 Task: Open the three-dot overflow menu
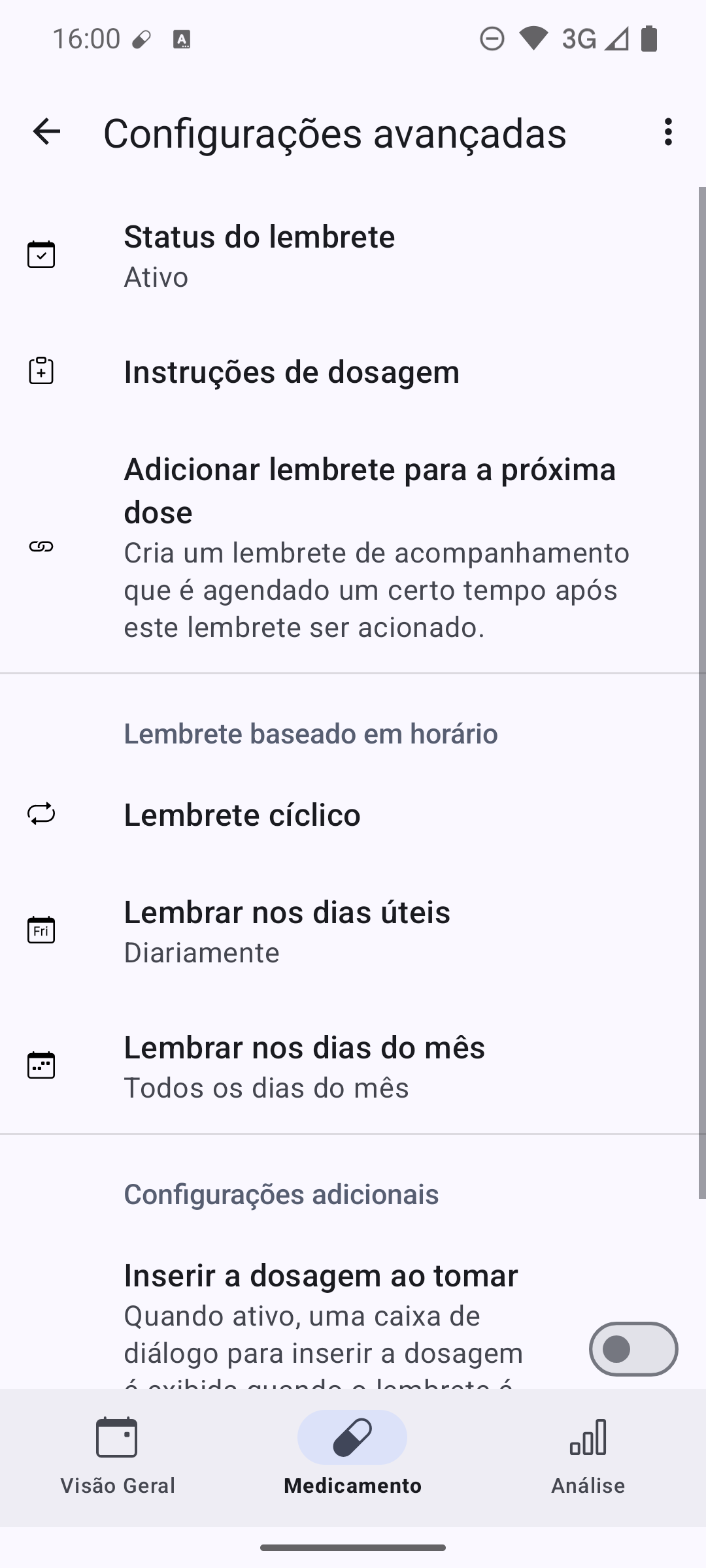667,132
